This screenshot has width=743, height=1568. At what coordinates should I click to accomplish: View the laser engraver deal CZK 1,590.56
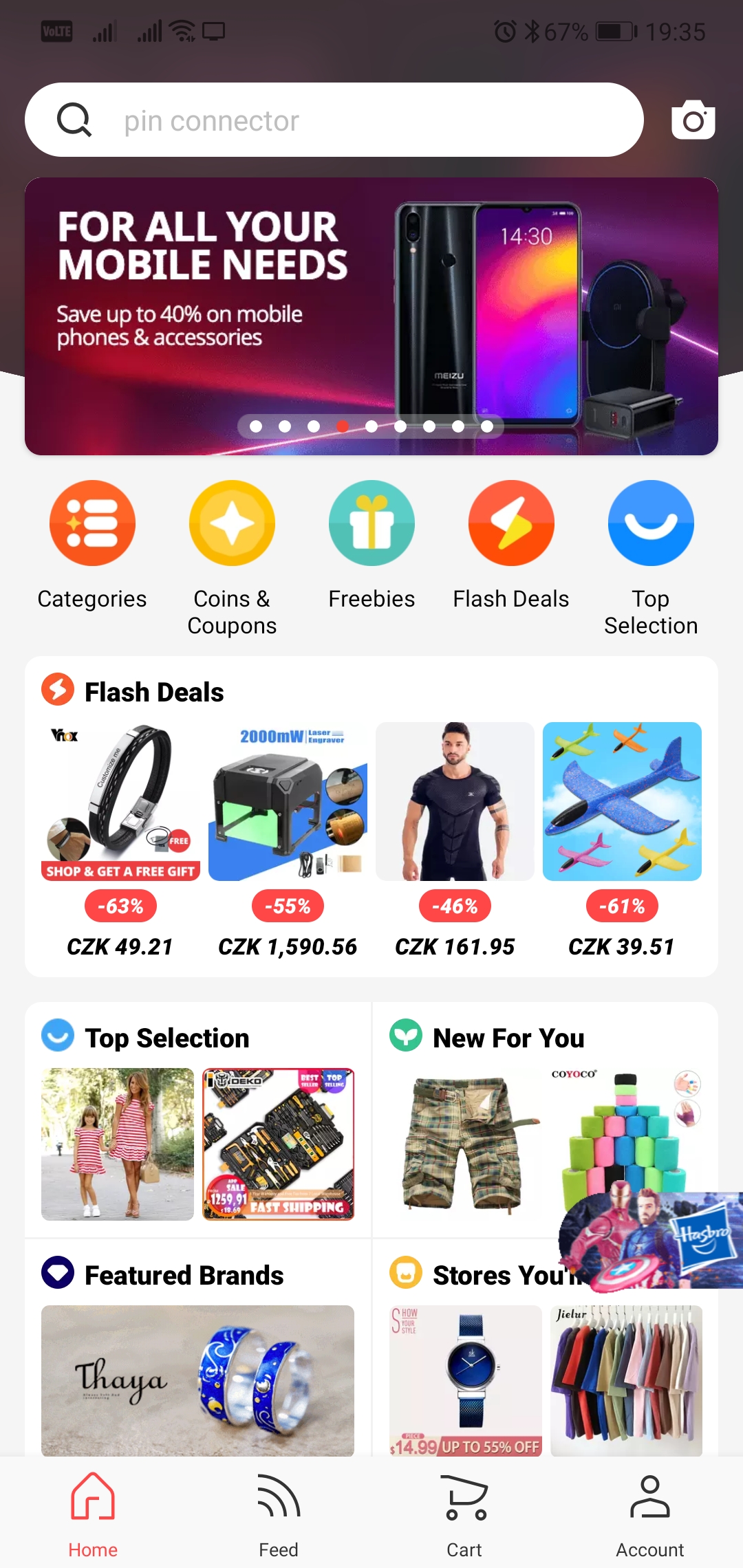click(288, 840)
